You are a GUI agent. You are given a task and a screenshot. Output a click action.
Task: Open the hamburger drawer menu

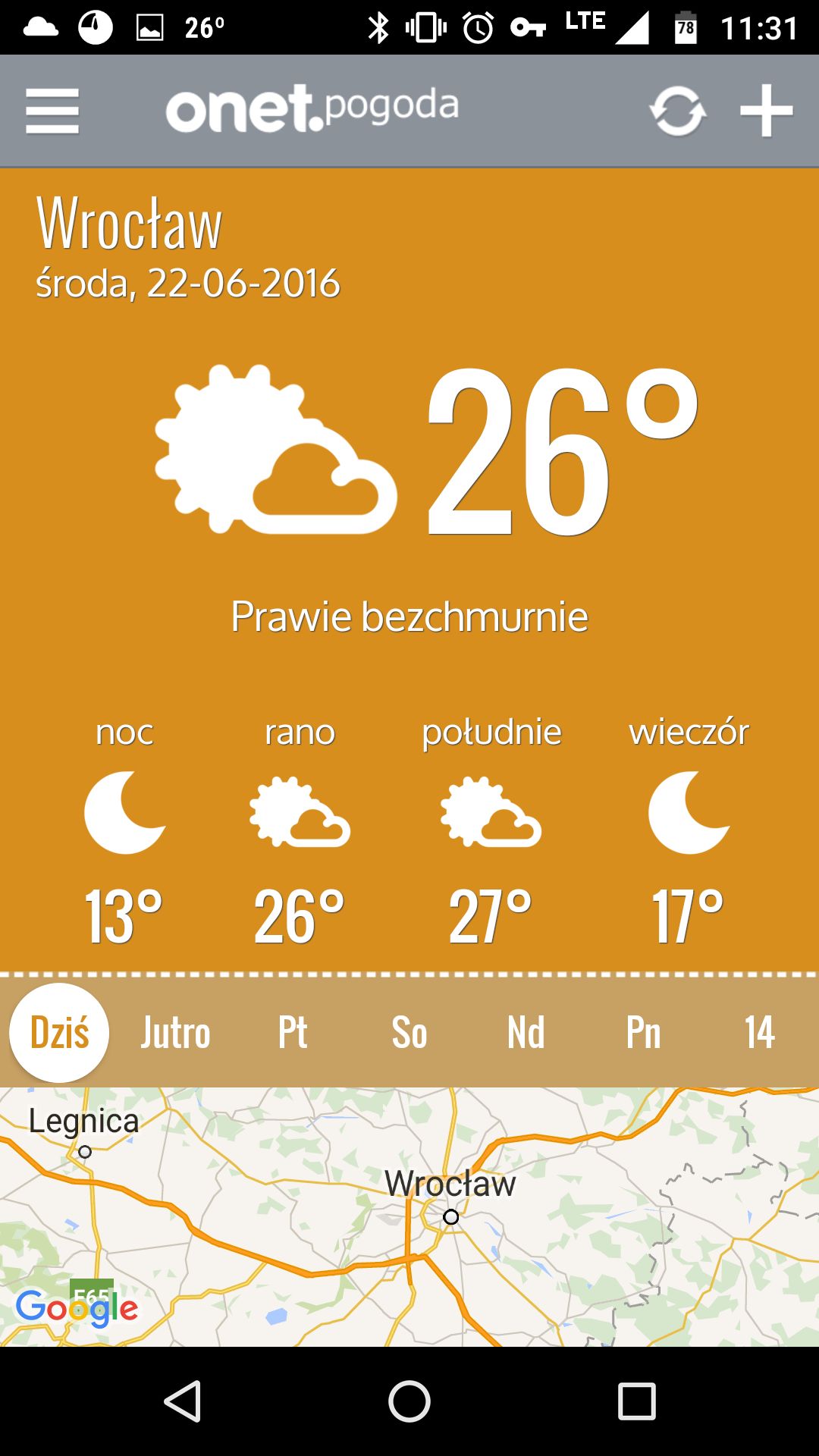coord(52,111)
